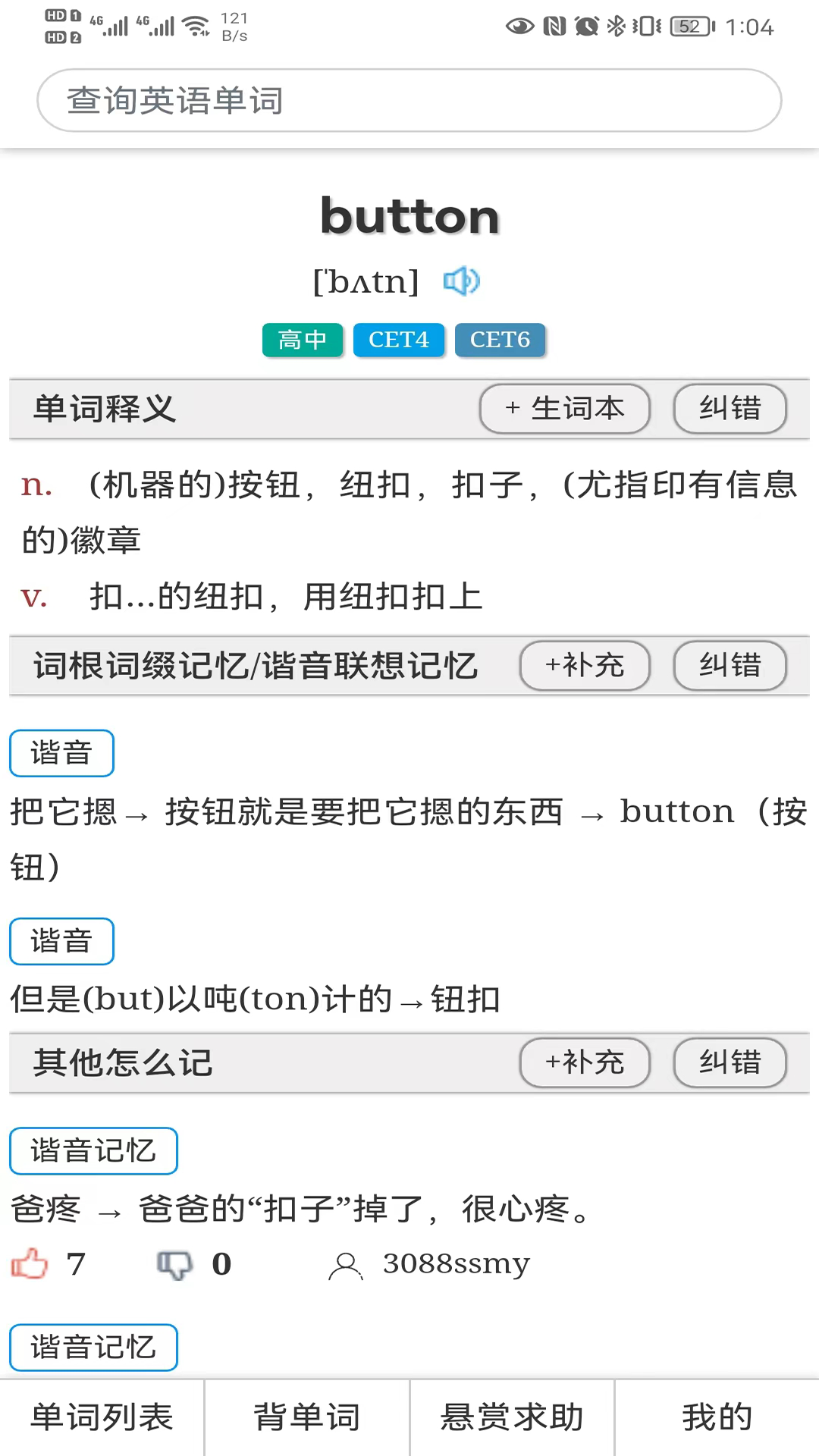Tap the 查询英语单词 search field

point(409,100)
